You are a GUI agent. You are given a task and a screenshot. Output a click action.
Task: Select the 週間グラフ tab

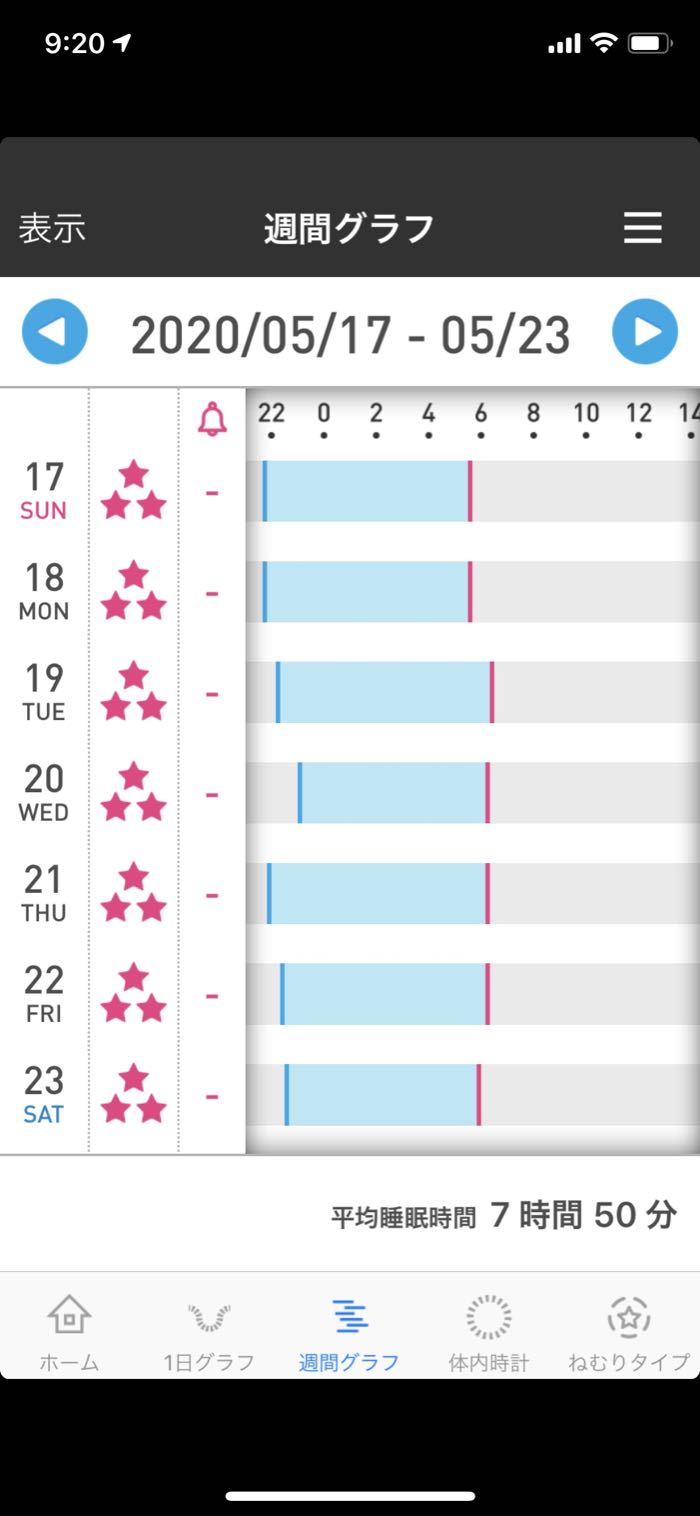349,1332
